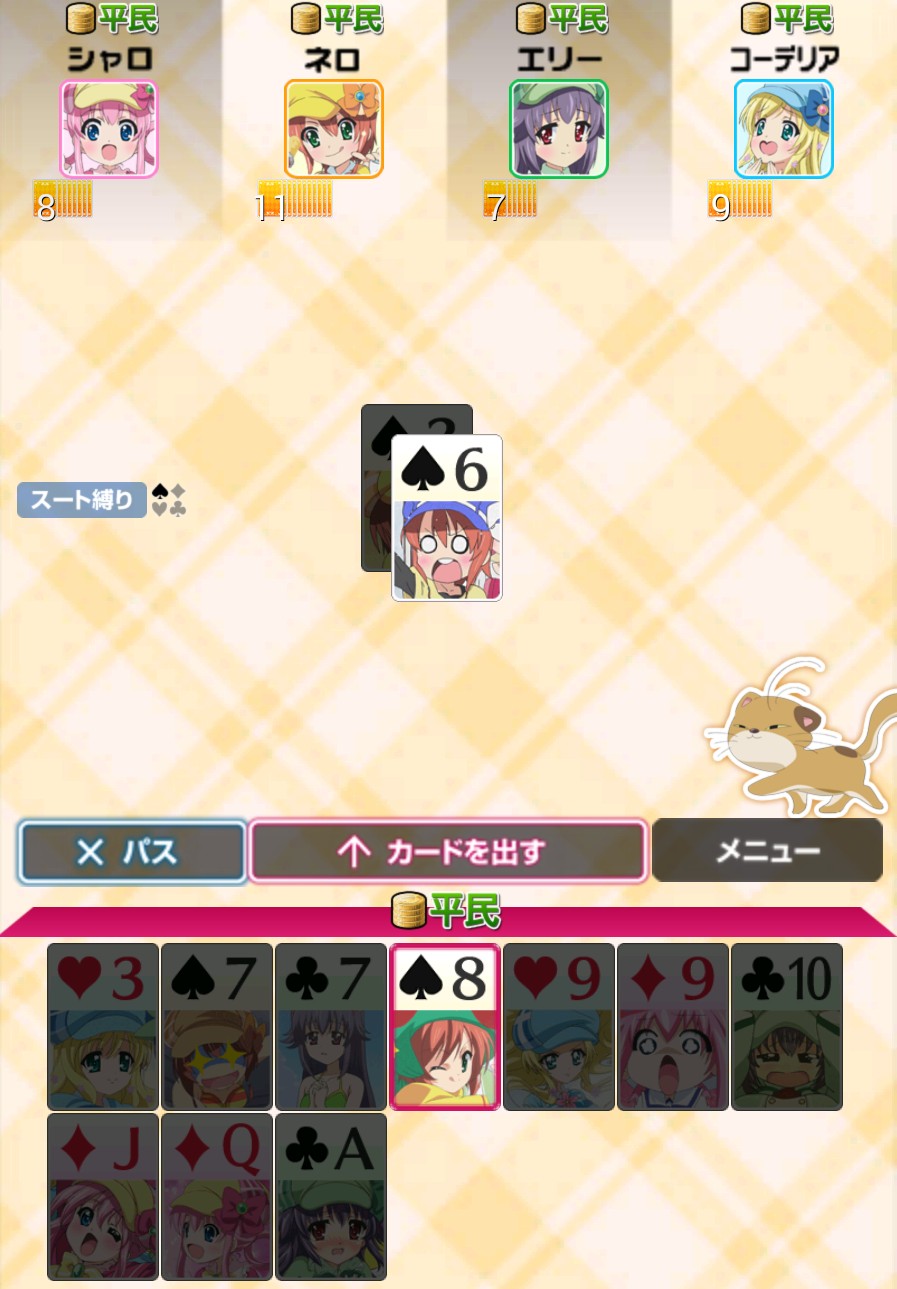Image resolution: width=897 pixels, height=1289 pixels.
Task: Pick the 7 of clubs card
Action: (331, 1027)
